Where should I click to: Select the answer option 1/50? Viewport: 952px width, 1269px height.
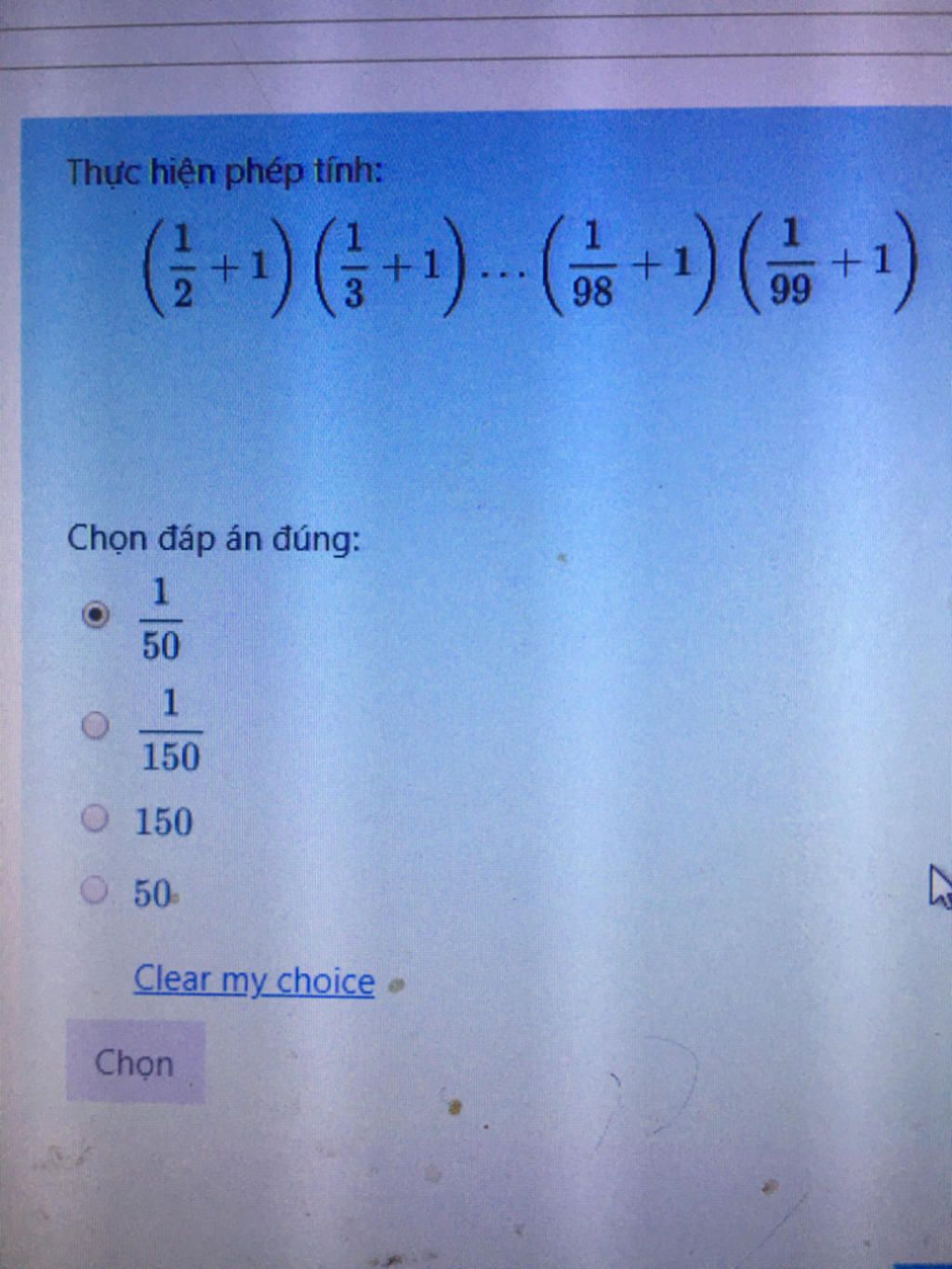coord(96,615)
